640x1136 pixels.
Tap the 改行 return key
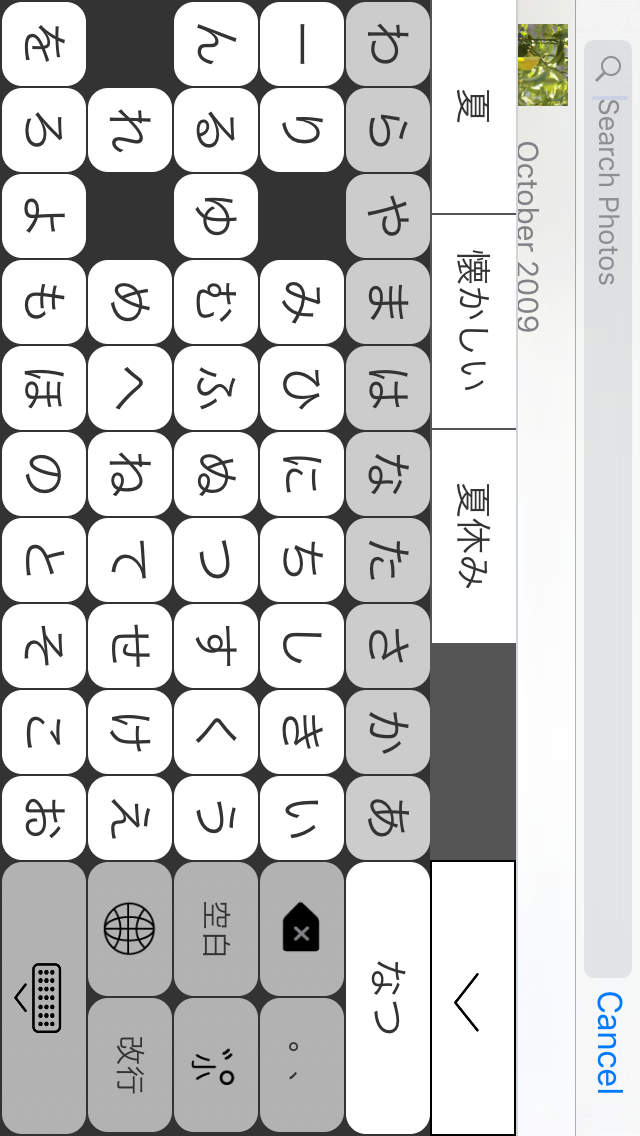click(130, 1064)
